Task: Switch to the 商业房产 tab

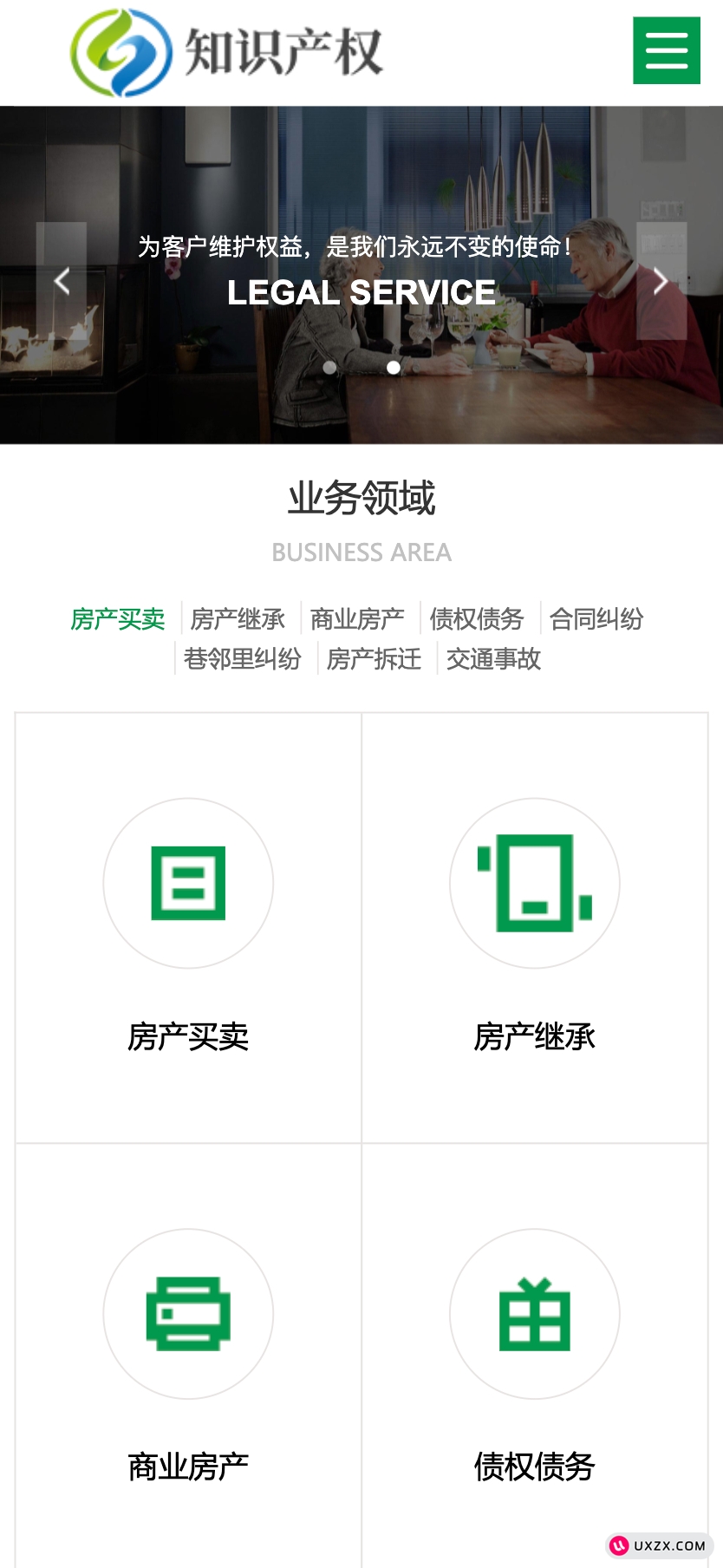Action: pyautogui.click(x=357, y=619)
